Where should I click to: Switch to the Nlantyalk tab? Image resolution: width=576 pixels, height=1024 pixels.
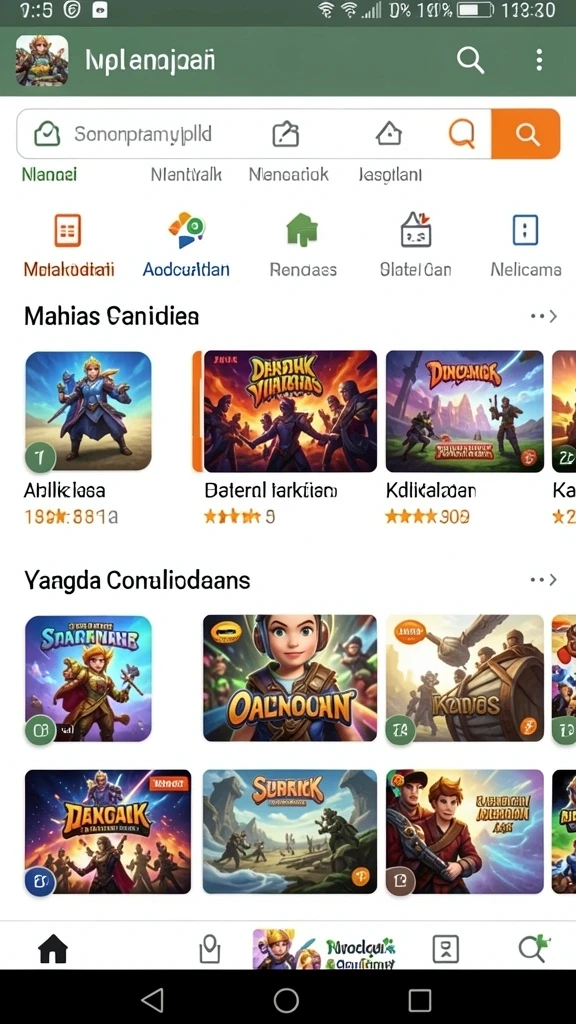point(186,175)
